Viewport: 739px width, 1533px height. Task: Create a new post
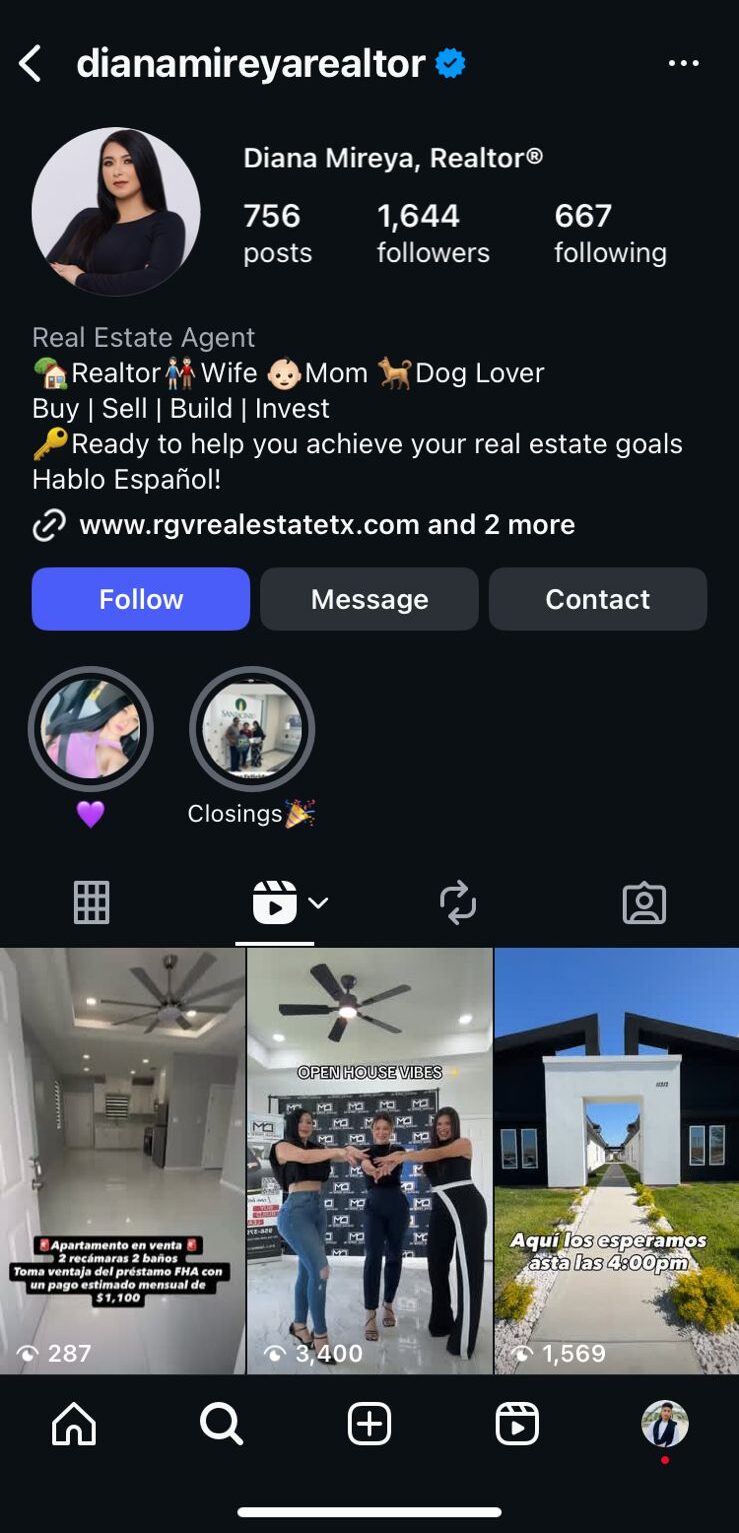pos(369,1423)
